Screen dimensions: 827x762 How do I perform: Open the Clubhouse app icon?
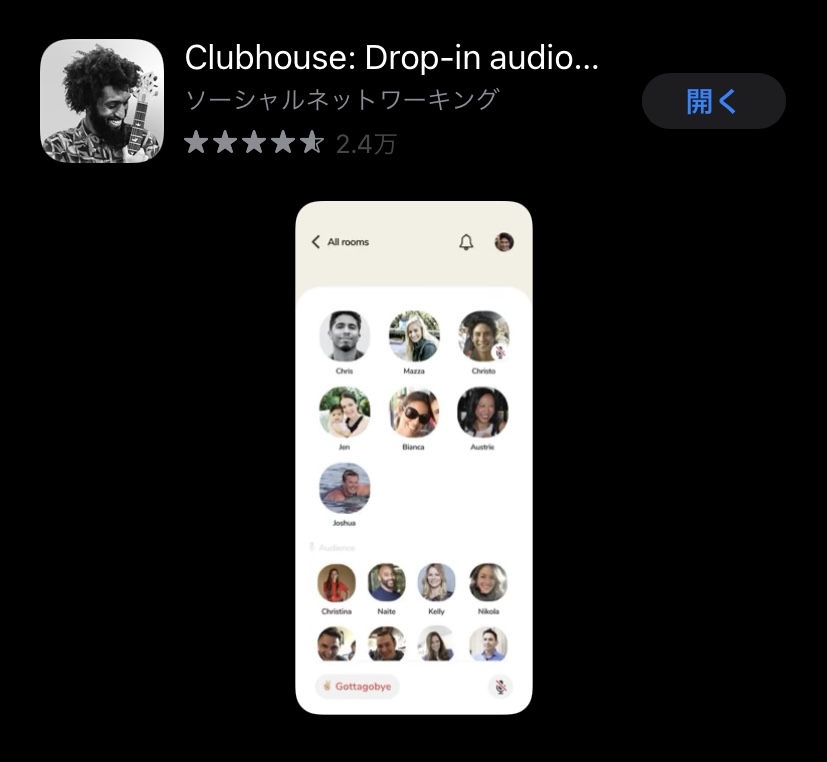(102, 101)
